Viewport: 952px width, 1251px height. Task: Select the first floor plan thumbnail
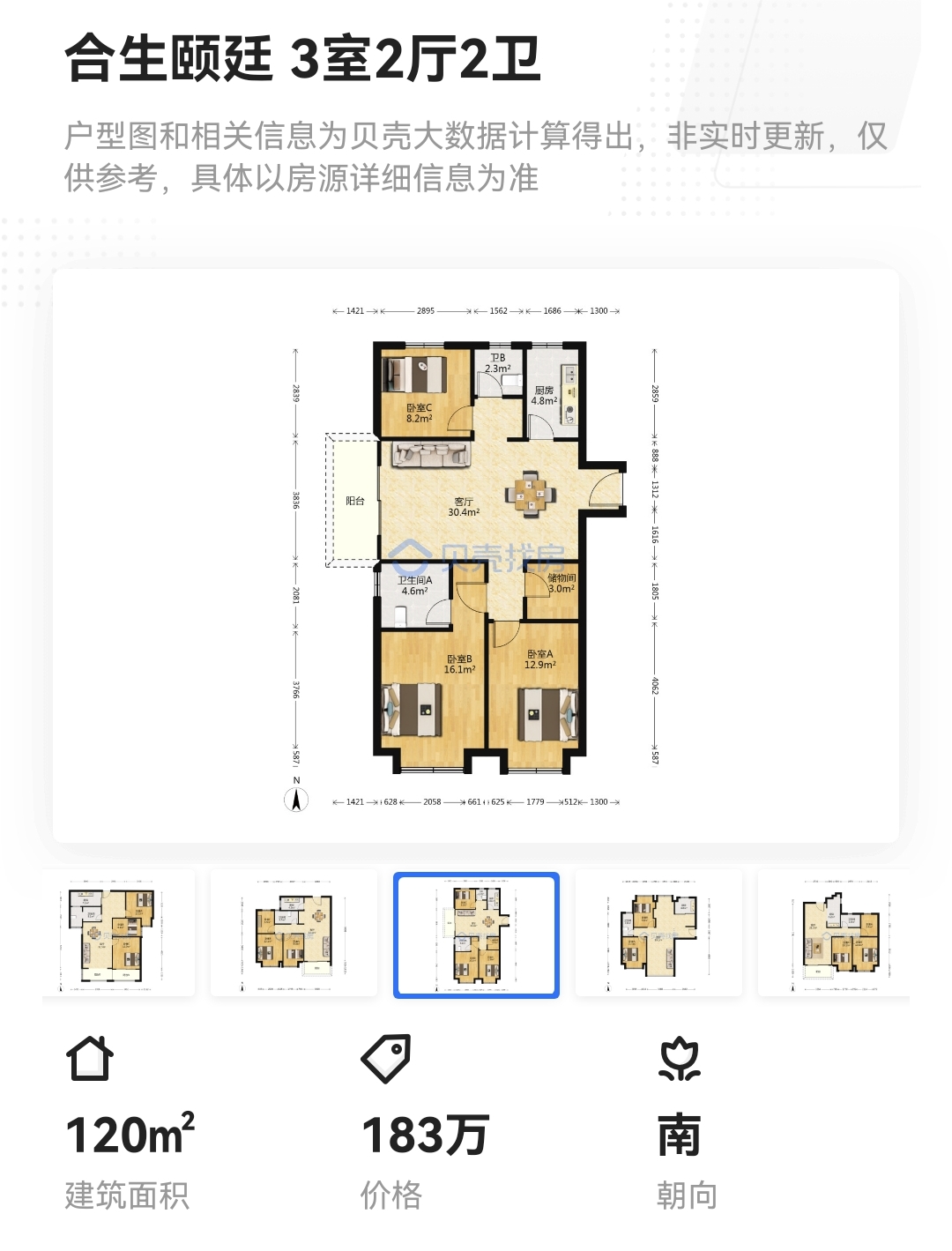118,934
